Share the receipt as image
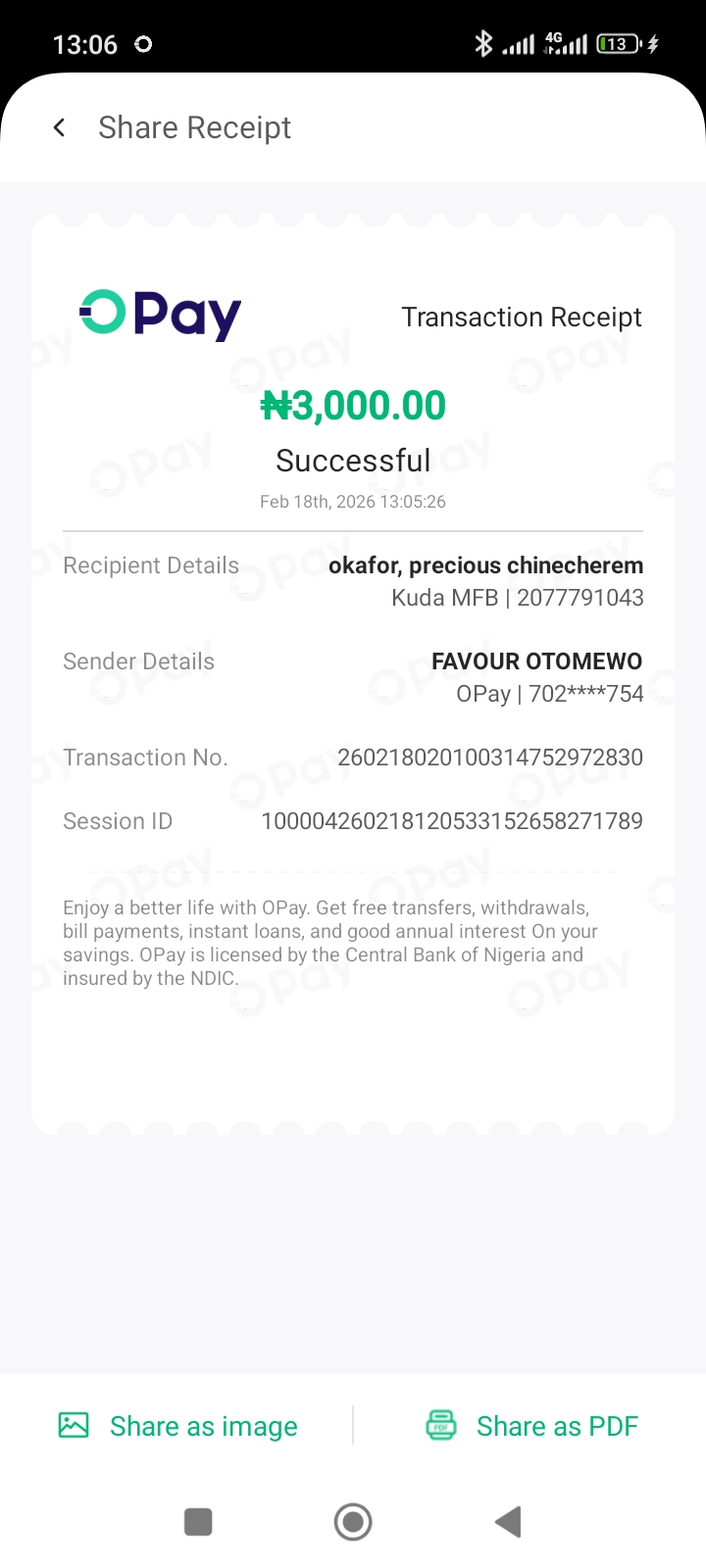 click(178, 1426)
